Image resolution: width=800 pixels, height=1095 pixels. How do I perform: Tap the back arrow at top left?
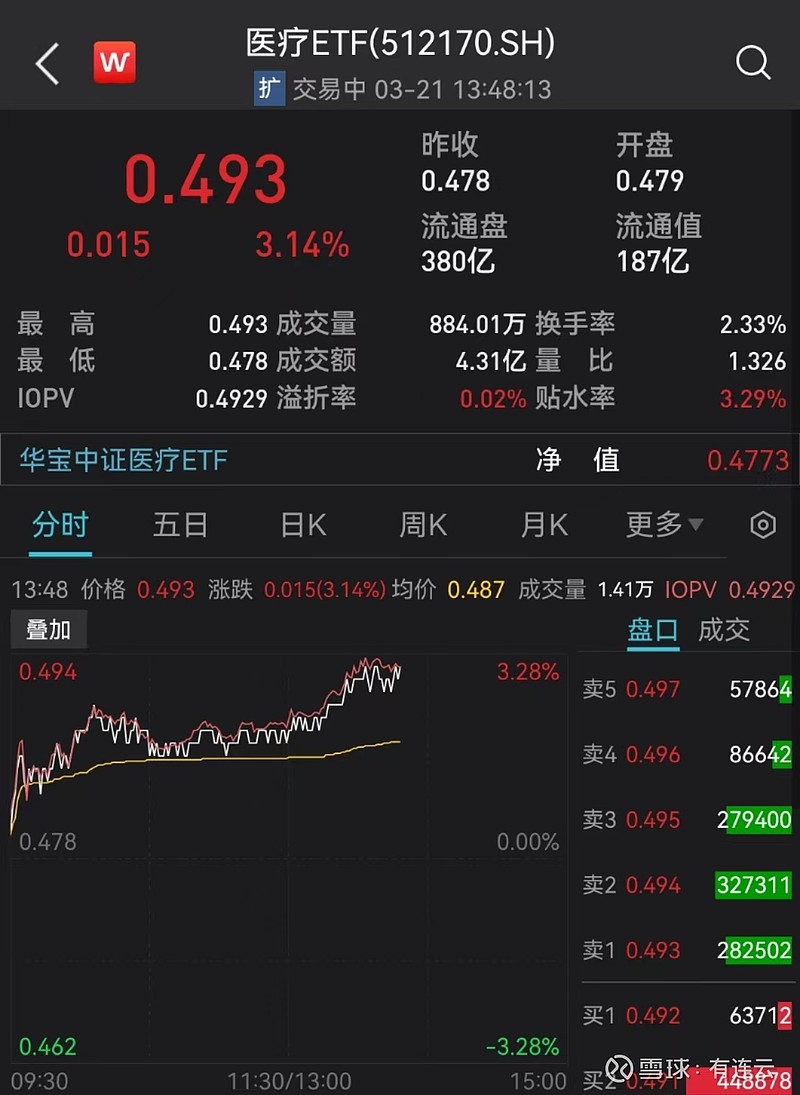tap(45, 63)
